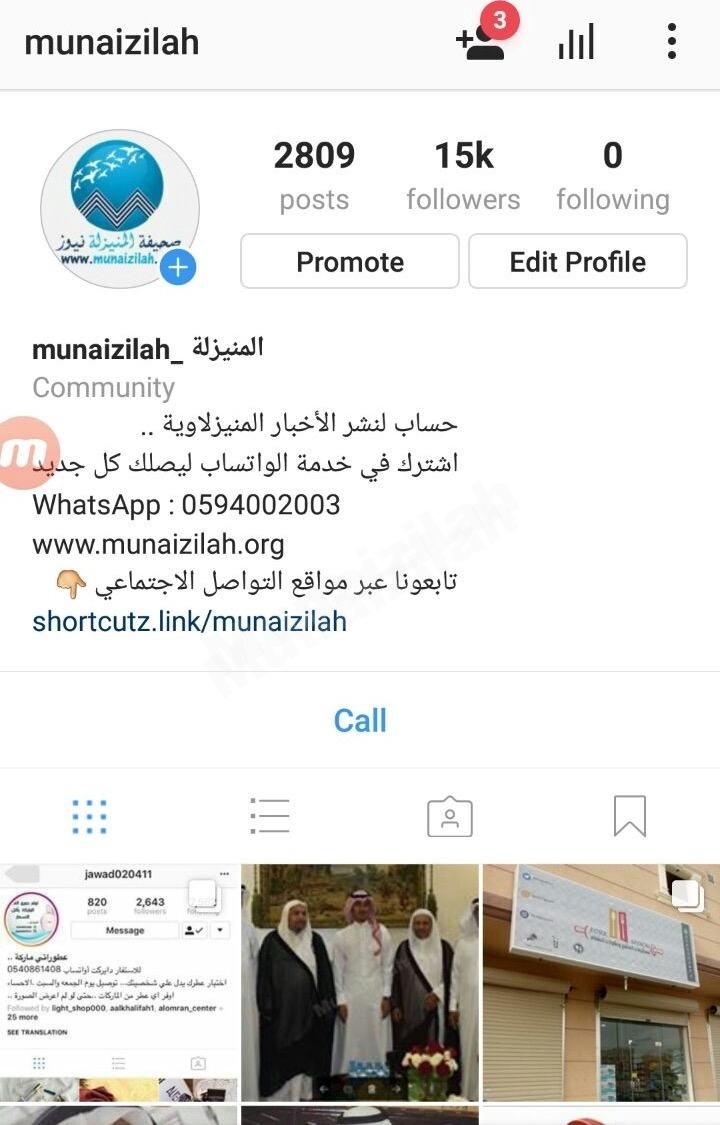This screenshot has height=1125, width=720.
Task: Open the storefront building post
Action: (601, 982)
